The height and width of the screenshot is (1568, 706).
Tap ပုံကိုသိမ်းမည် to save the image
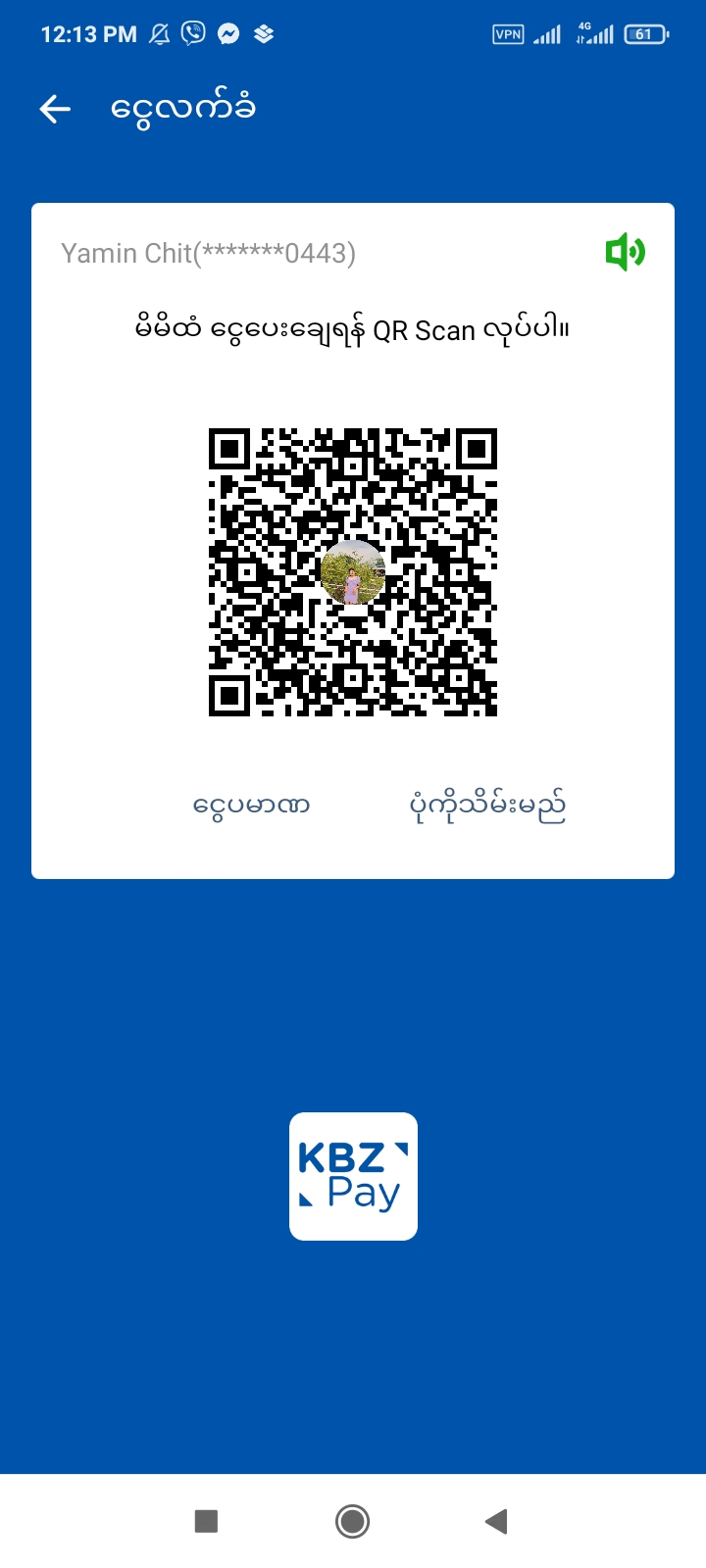coord(487,807)
